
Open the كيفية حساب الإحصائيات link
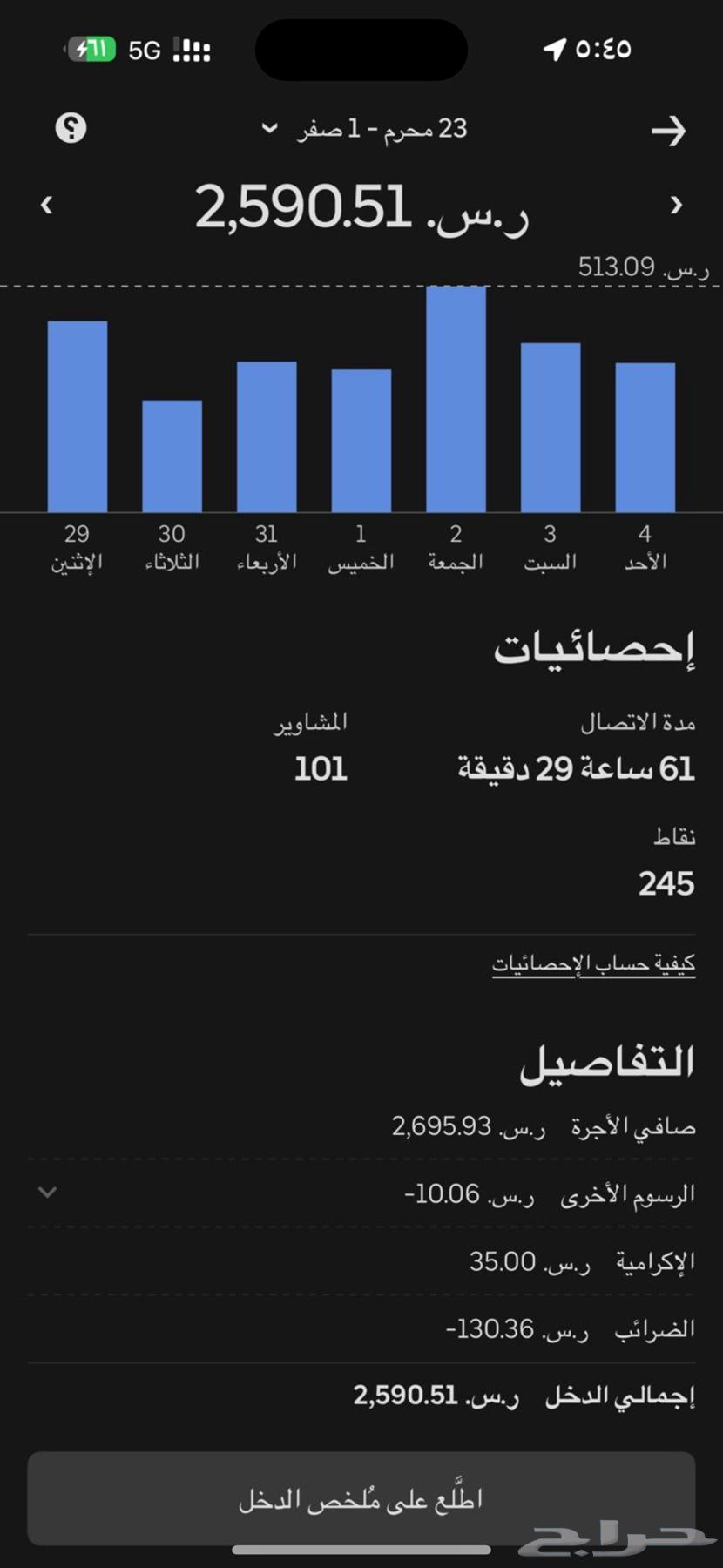(x=593, y=963)
